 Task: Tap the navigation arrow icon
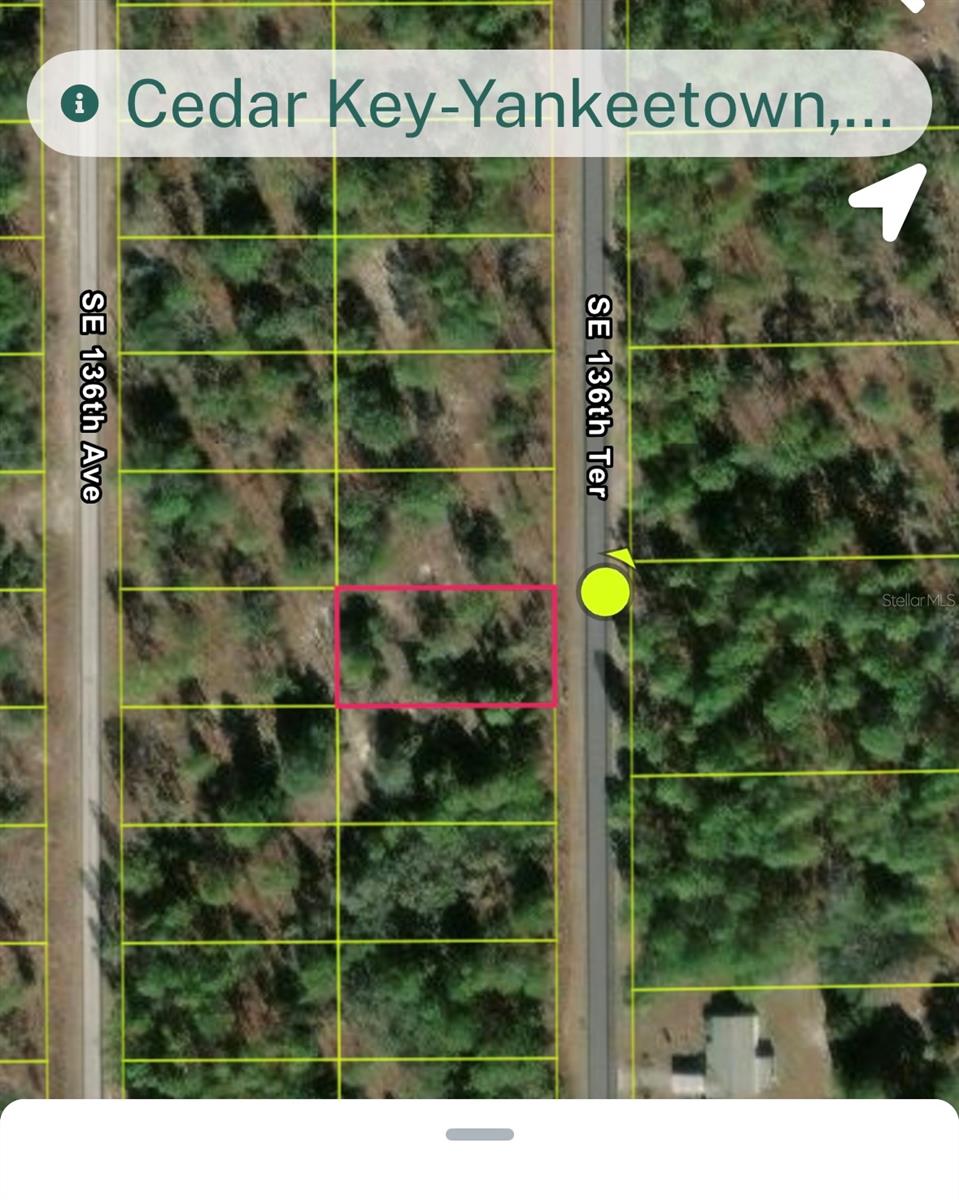887,200
